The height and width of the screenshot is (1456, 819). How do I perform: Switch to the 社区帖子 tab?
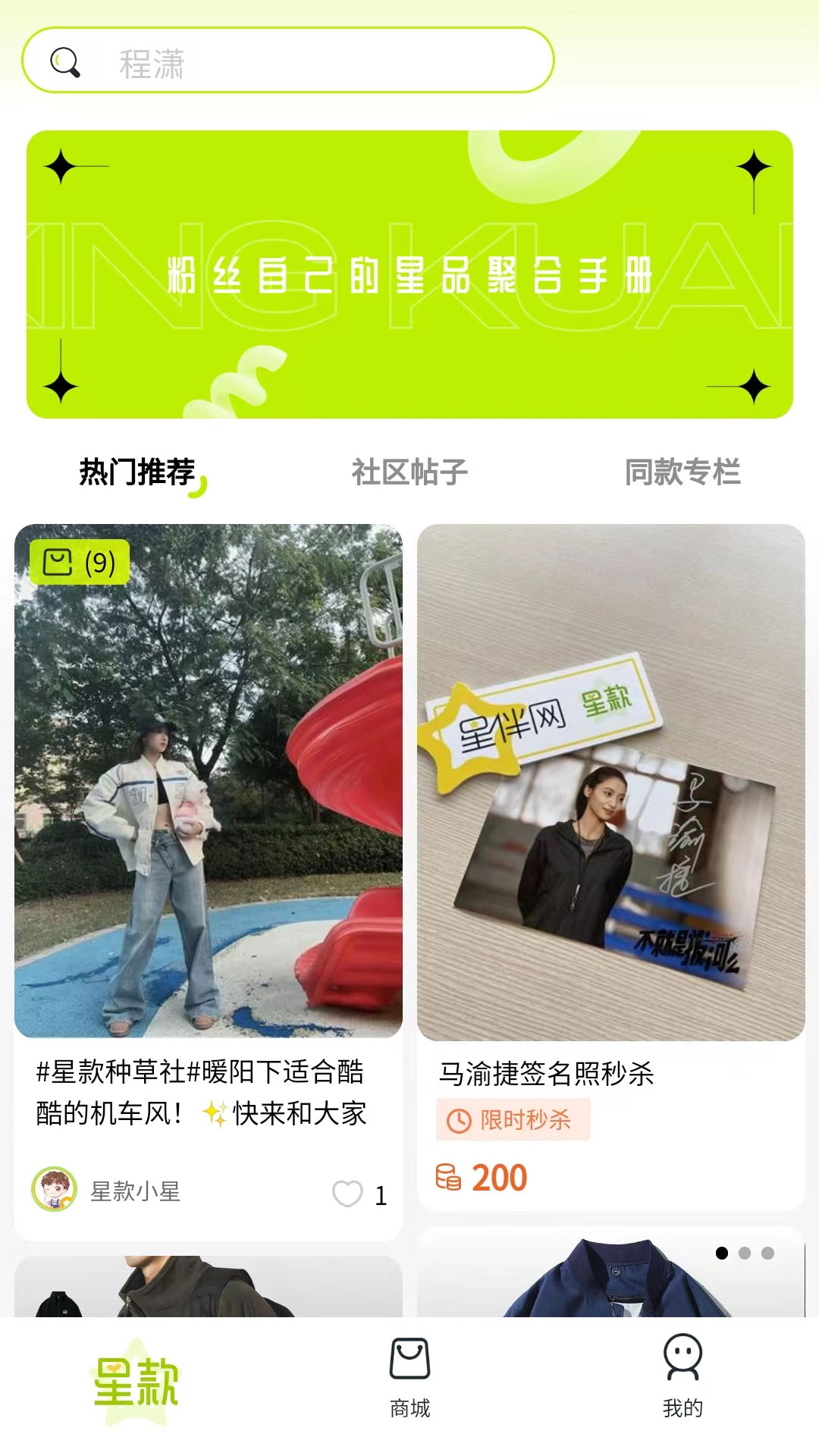pyautogui.click(x=409, y=470)
